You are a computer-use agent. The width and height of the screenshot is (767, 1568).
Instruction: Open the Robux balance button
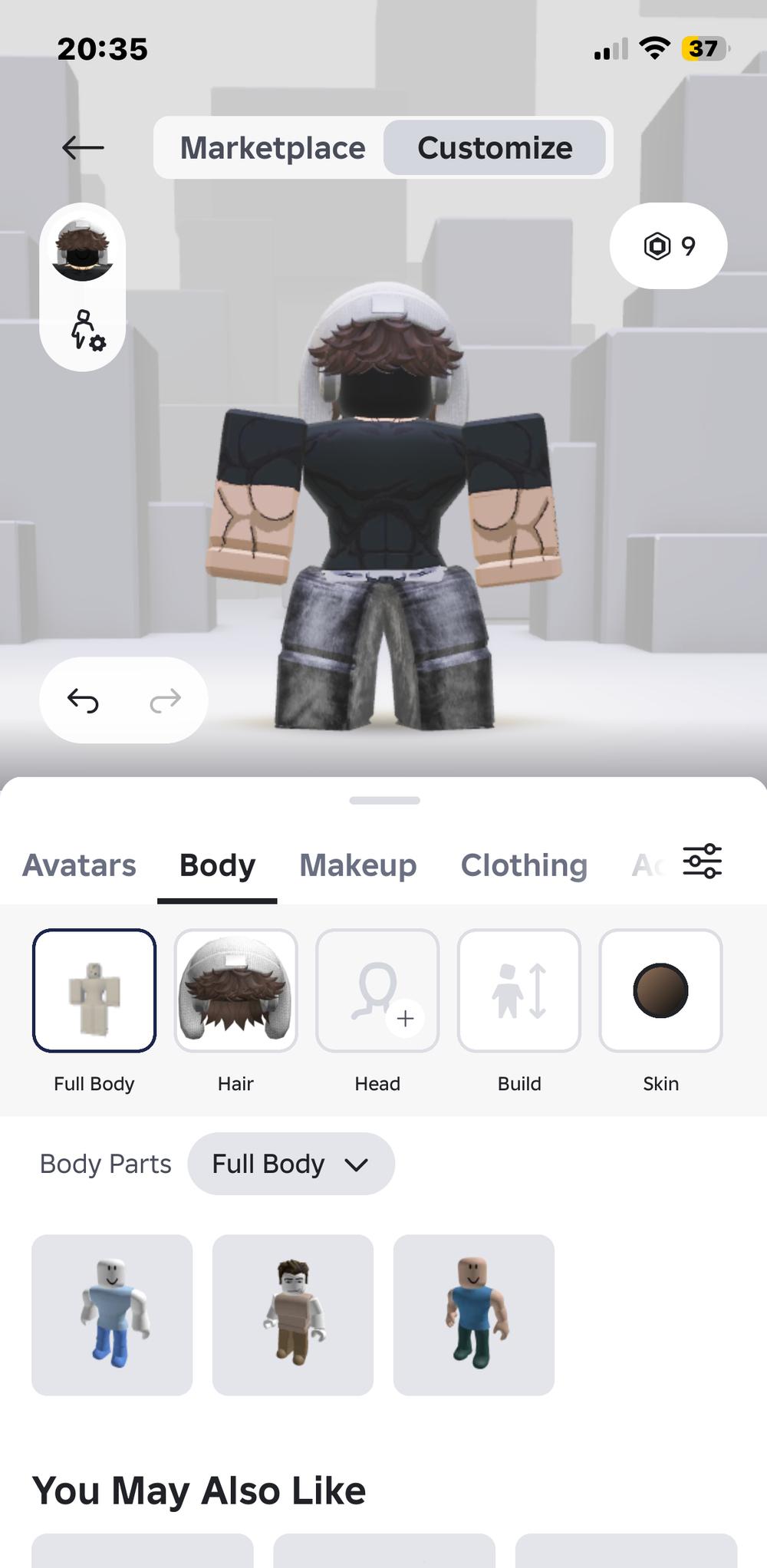[668, 246]
